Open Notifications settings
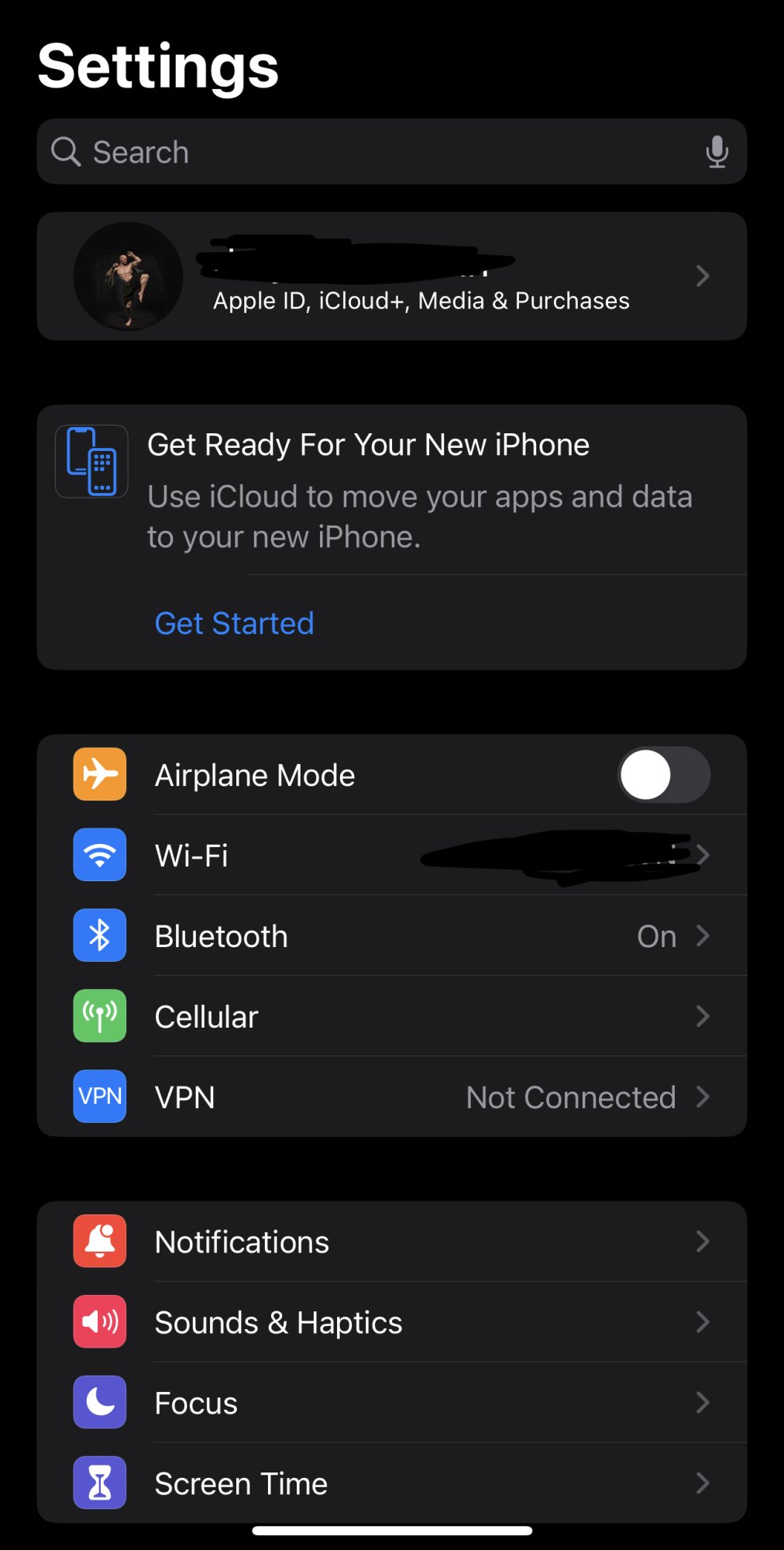This screenshot has width=784, height=1550. (391, 1242)
